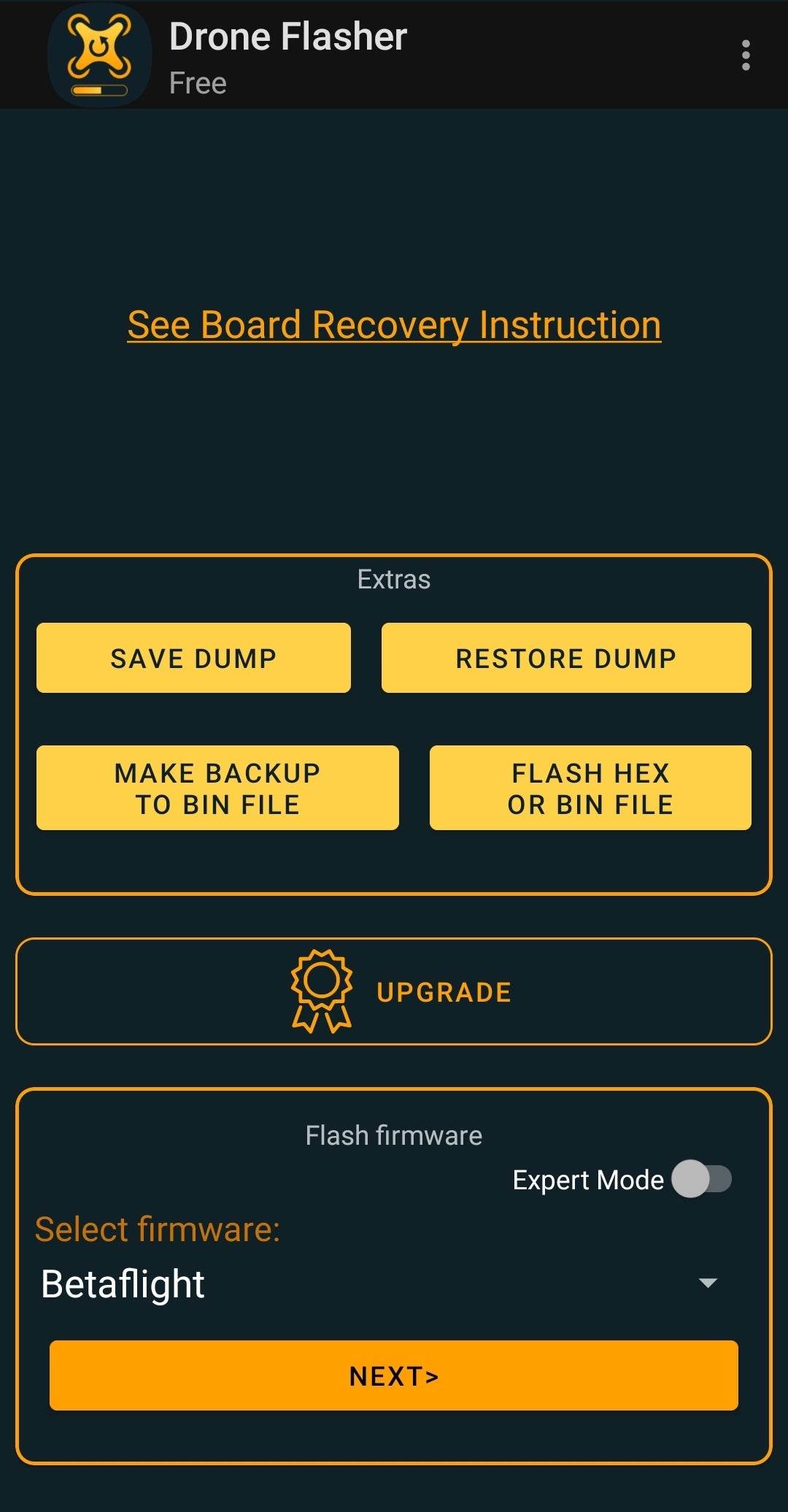Tap the Save Dump button
Screen dimensions: 788x1512
(193, 658)
